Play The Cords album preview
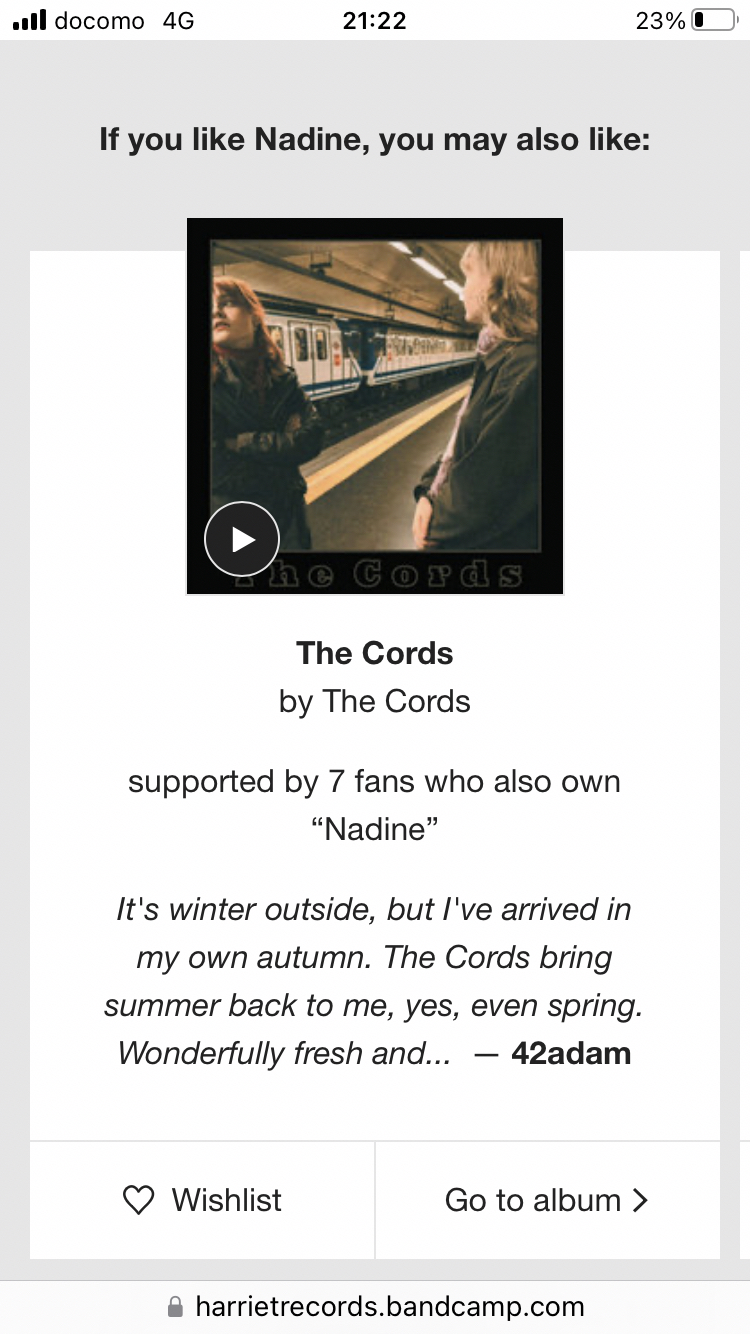 click(x=242, y=540)
